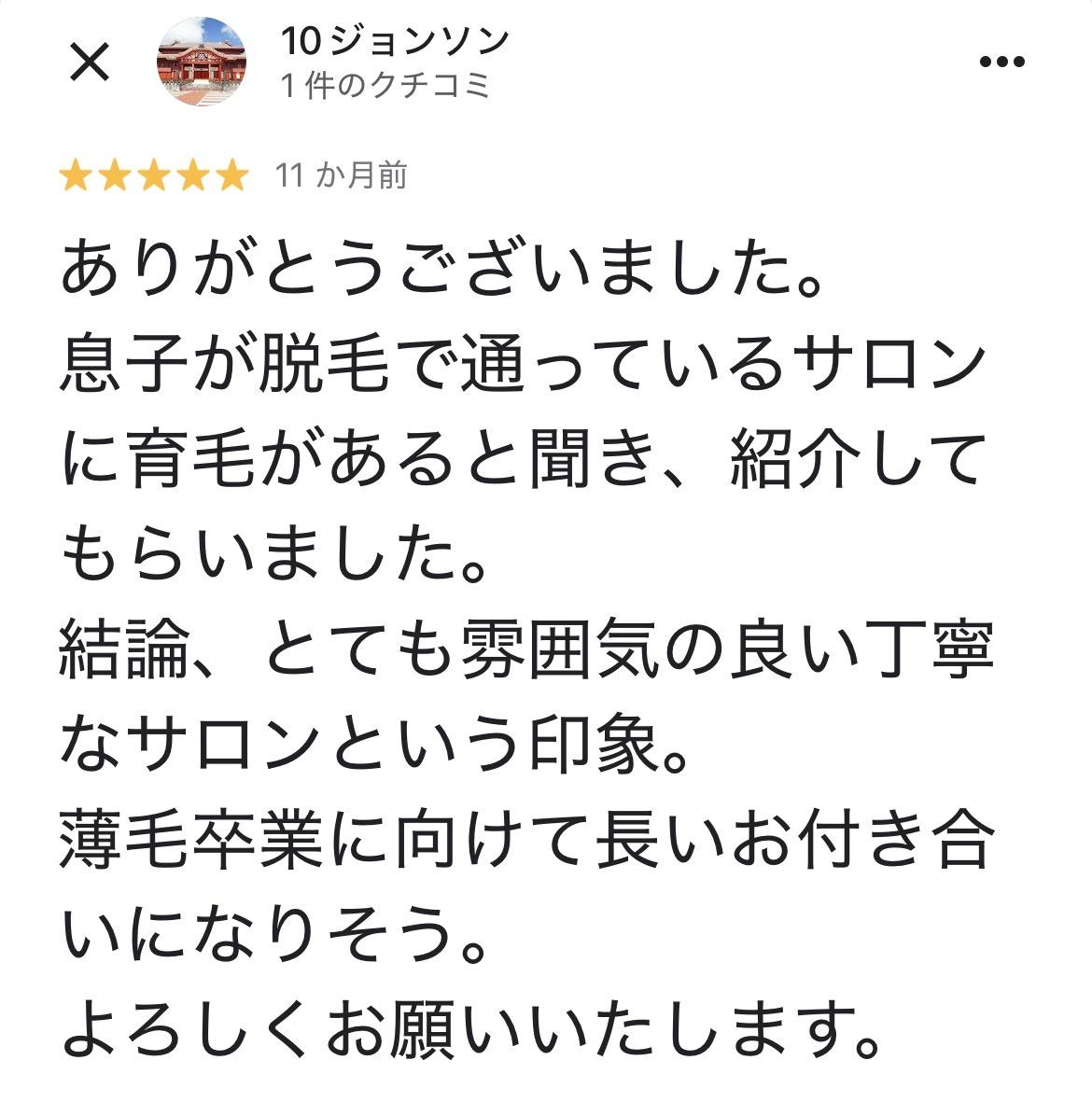Close the review with the X button

(90, 62)
